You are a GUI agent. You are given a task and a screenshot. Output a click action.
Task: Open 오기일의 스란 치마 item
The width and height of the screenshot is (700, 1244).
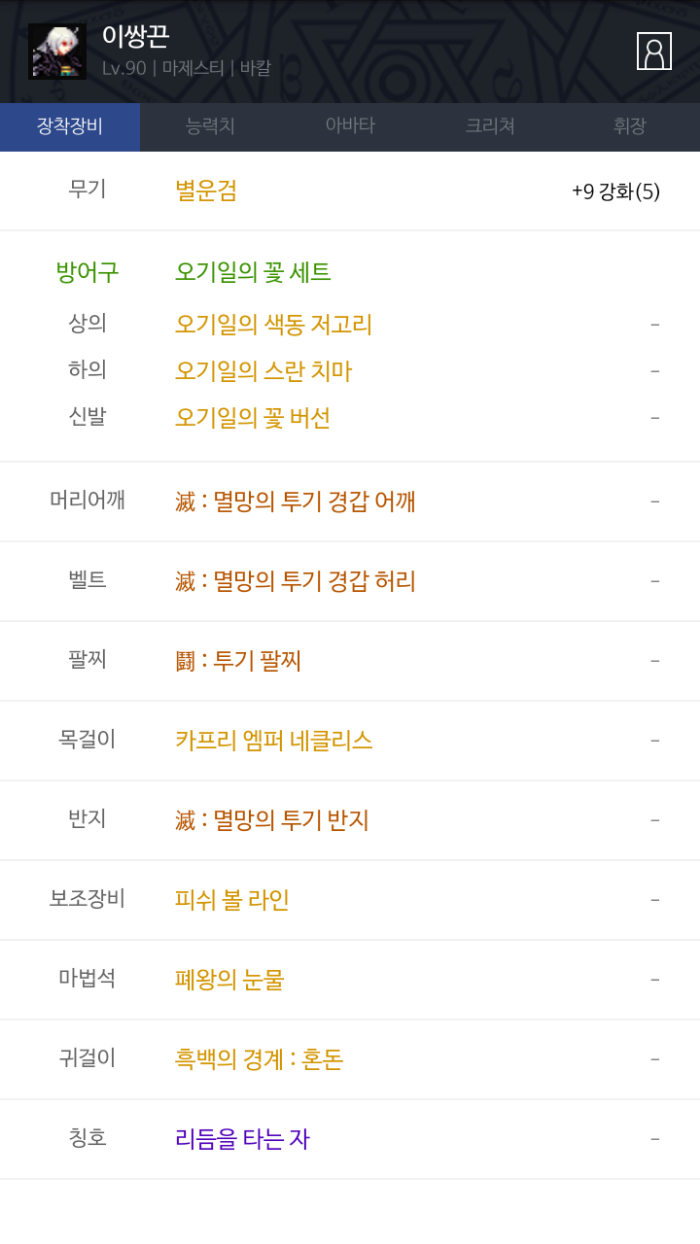tap(263, 371)
